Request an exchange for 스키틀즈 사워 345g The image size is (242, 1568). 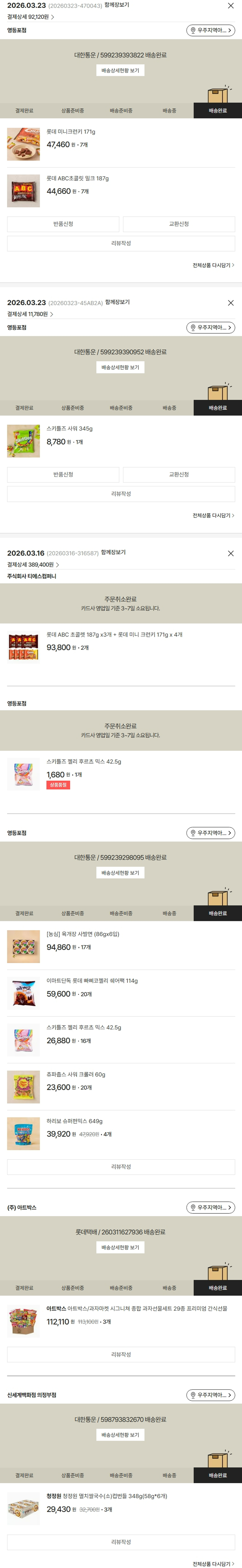click(x=179, y=475)
